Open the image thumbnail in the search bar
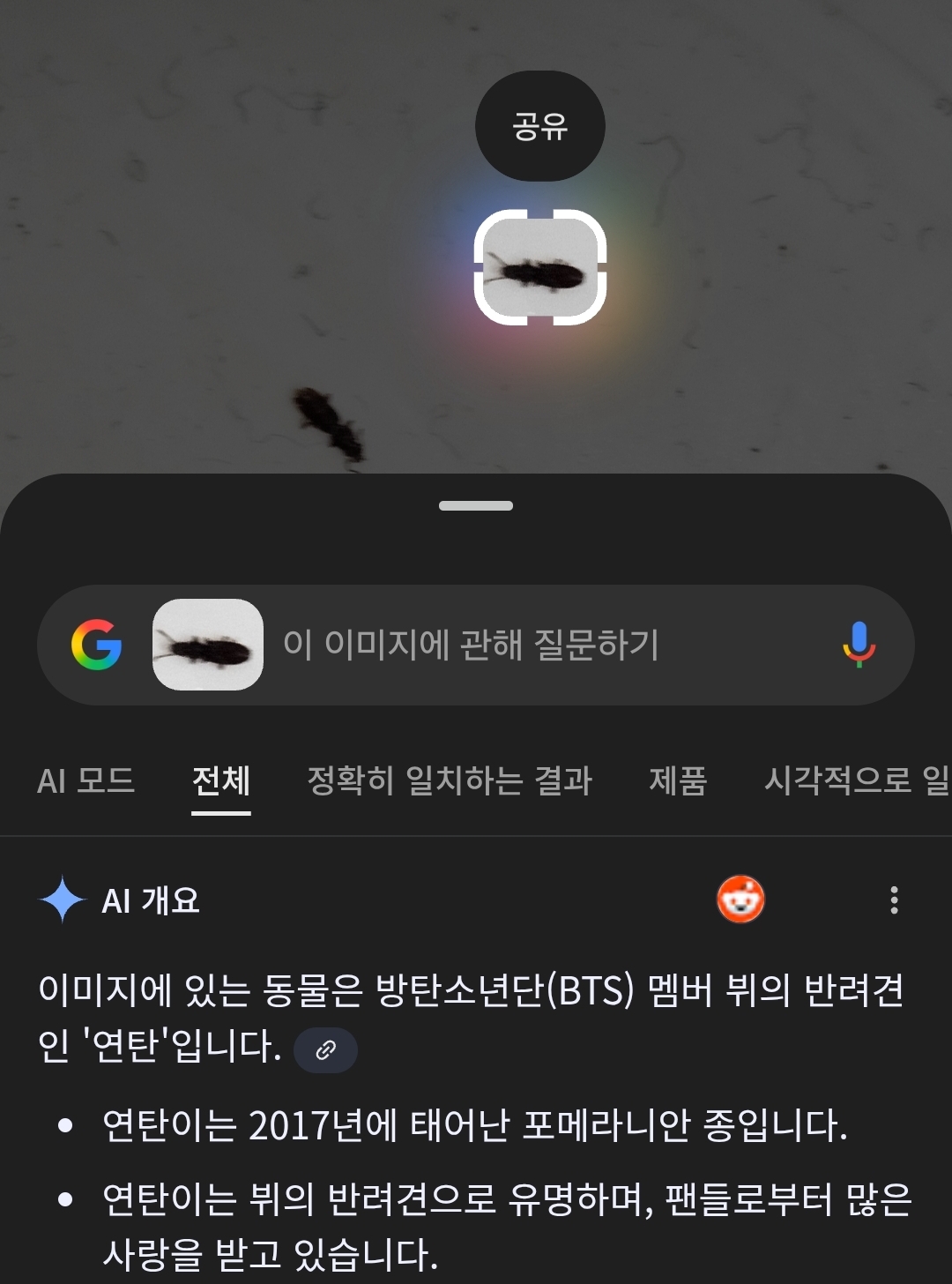 [x=208, y=645]
